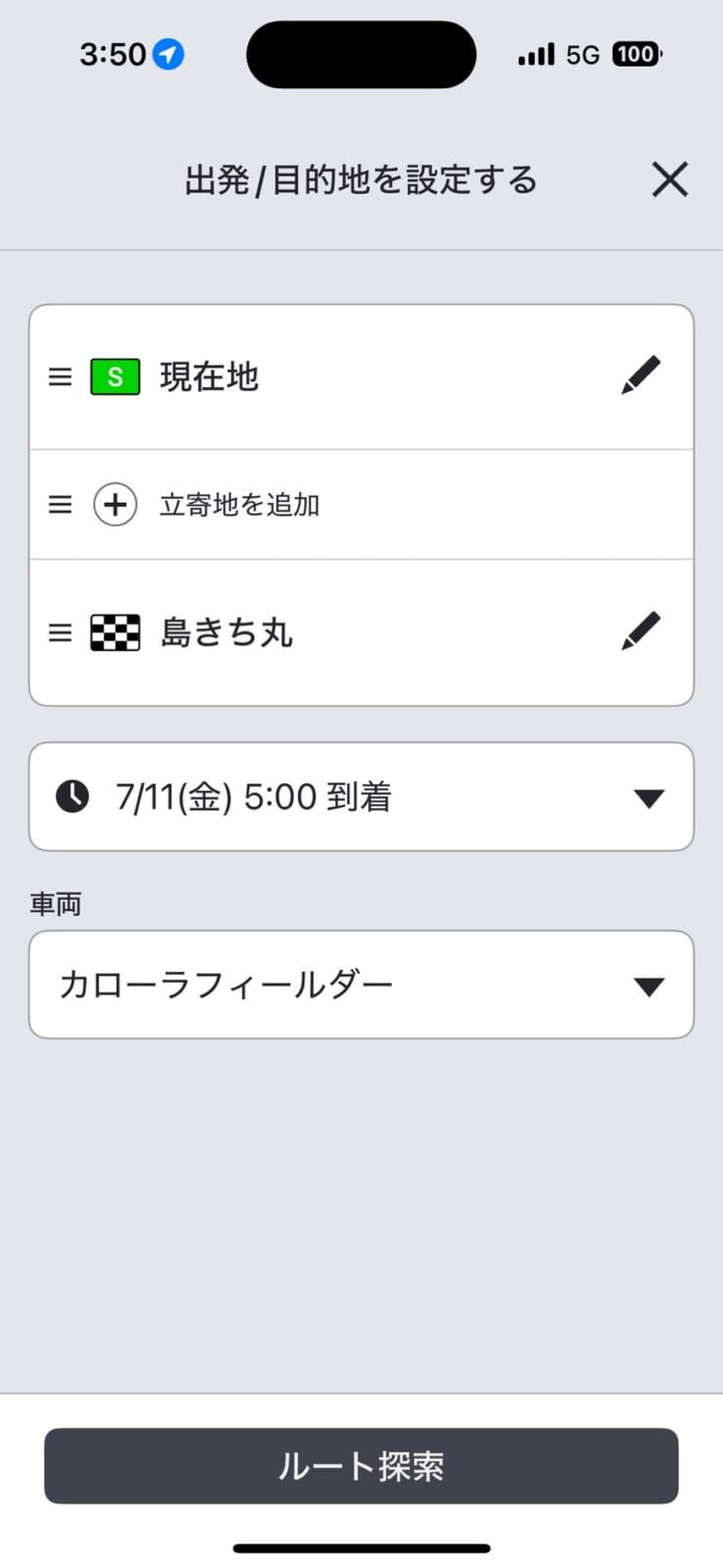Viewport: 723px width, 1568px height.
Task: Open the 7/11(金) 5:00 到着 time dropdown
Action: (x=361, y=797)
